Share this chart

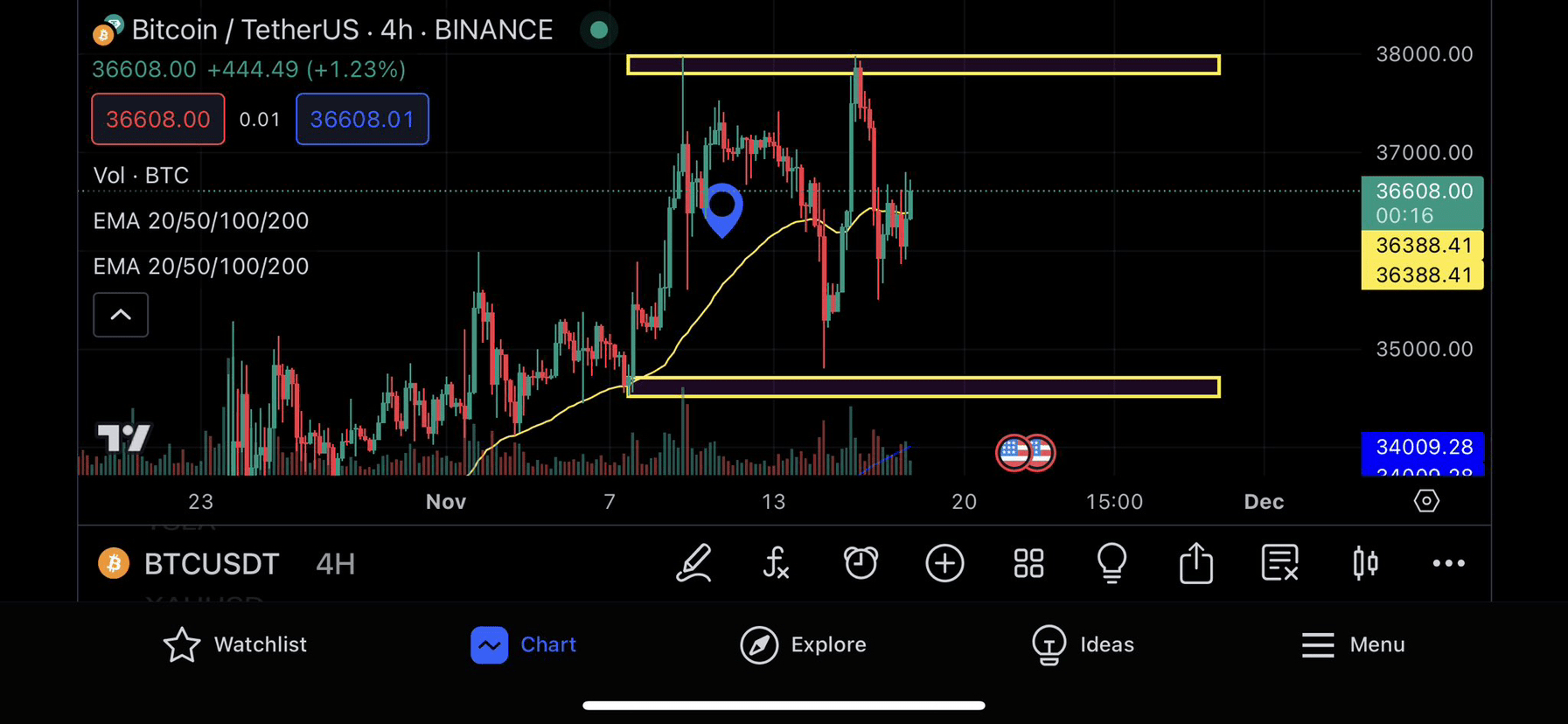[x=1195, y=563]
